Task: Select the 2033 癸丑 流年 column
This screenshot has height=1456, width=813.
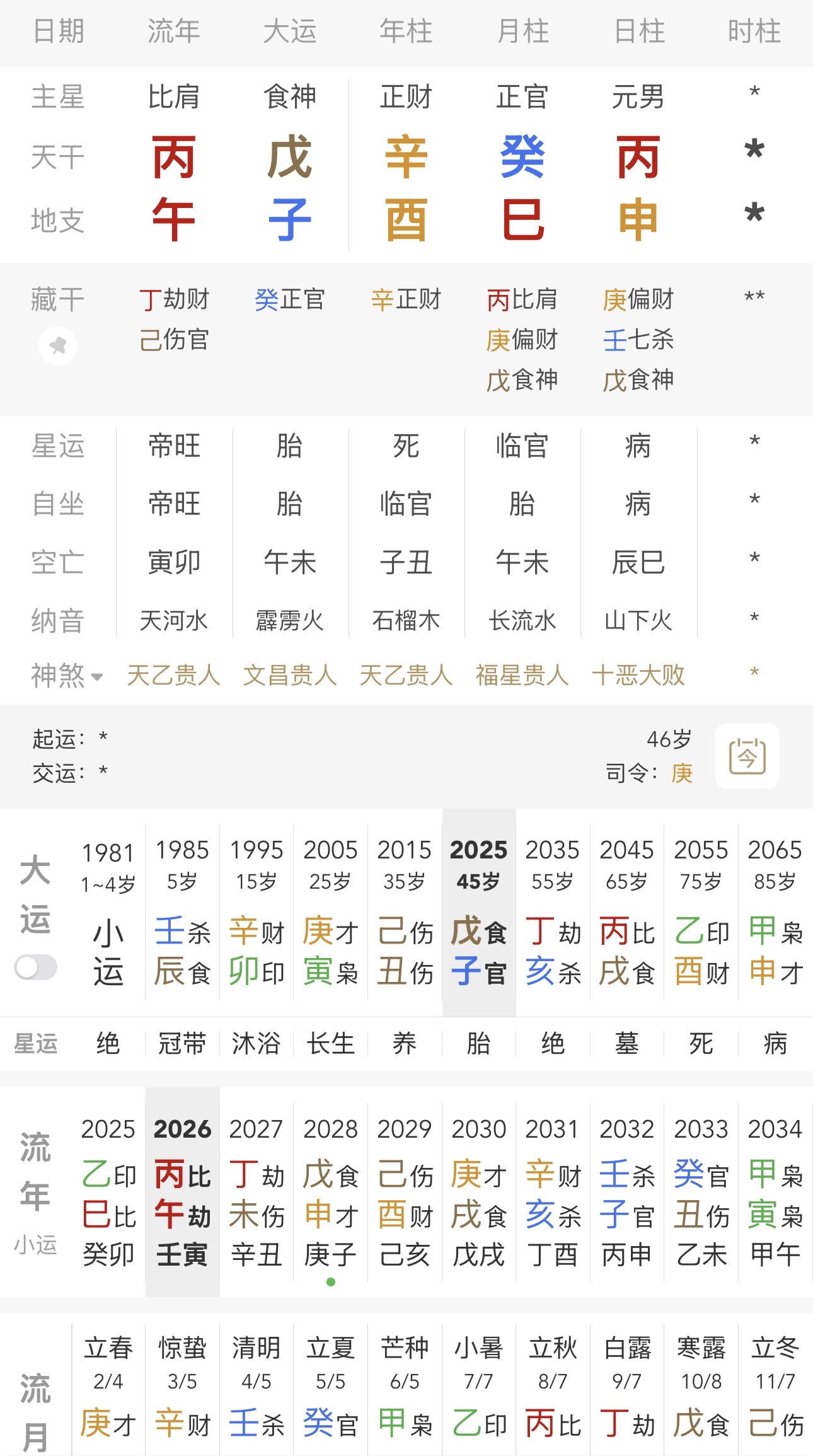Action: (x=701, y=1191)
